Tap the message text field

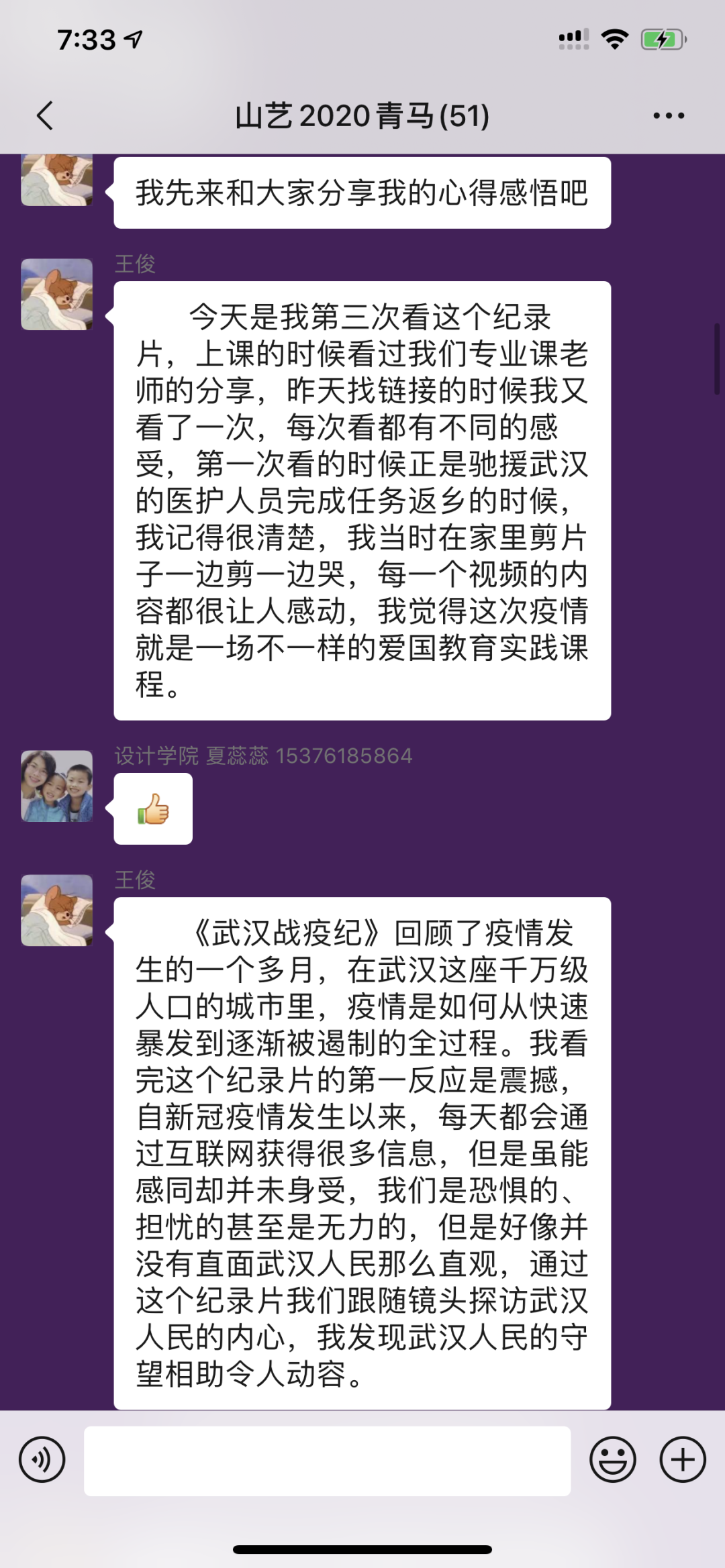pos(327,1461)
